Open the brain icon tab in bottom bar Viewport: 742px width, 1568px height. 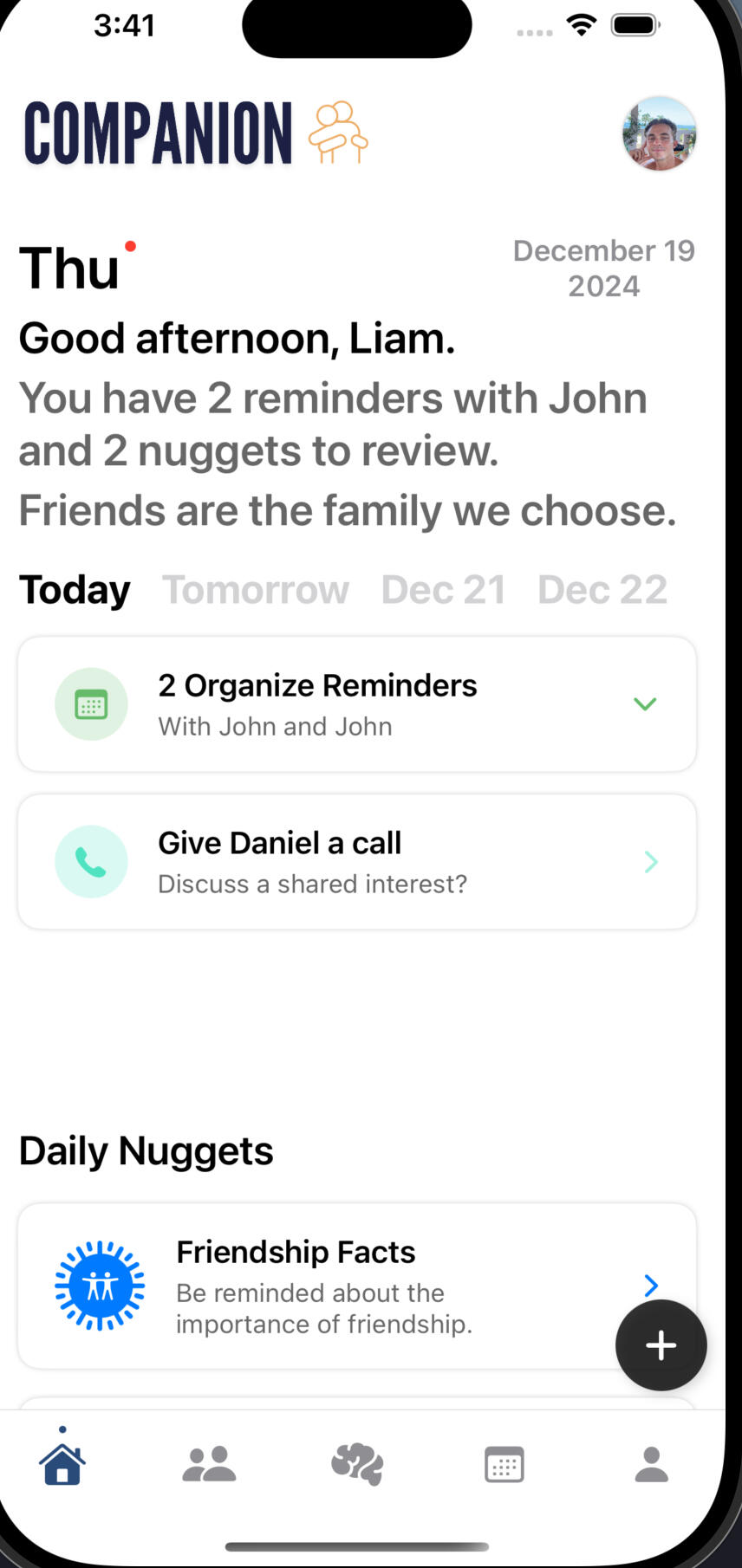[x=357, y=1465]
